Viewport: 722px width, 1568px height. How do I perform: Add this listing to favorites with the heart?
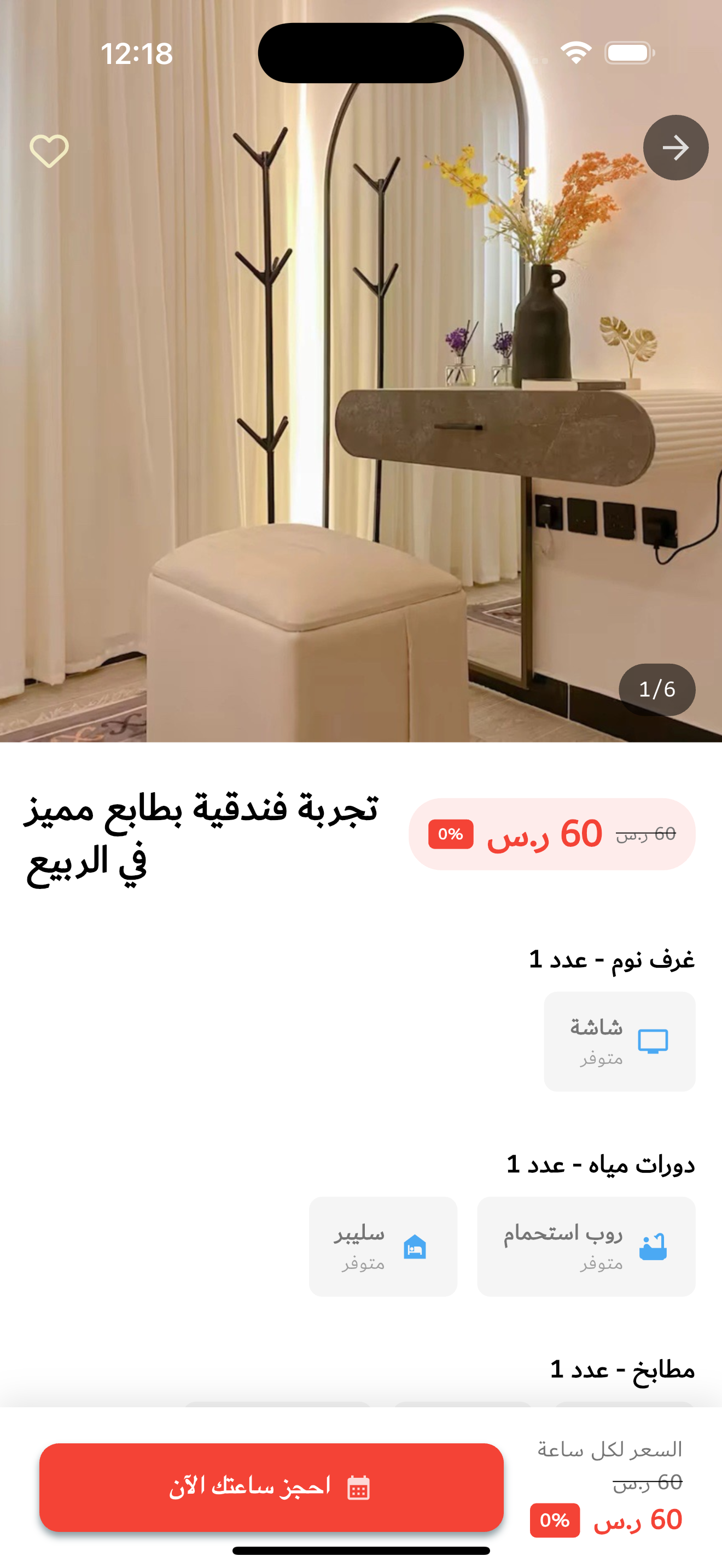pyautogui.click(x=49, y=150)
